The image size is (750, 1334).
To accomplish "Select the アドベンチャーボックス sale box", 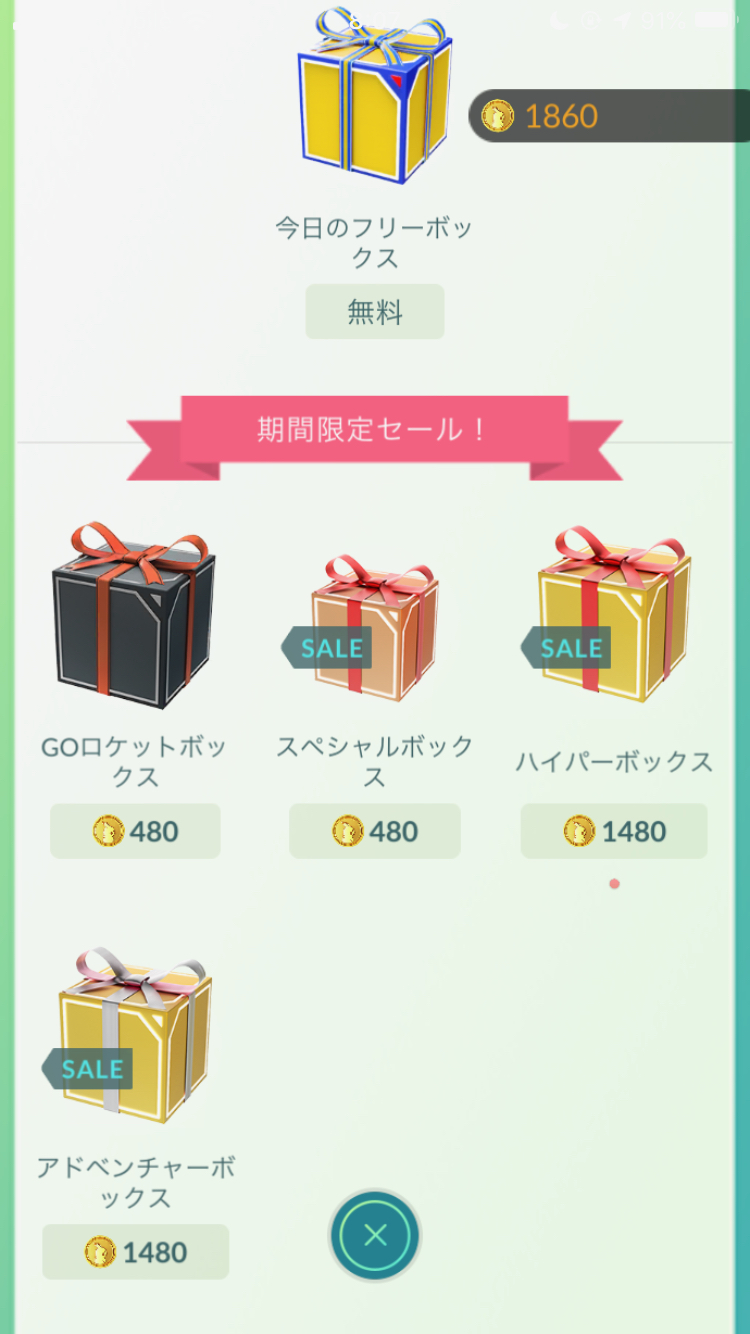I will pos(135,1038).
